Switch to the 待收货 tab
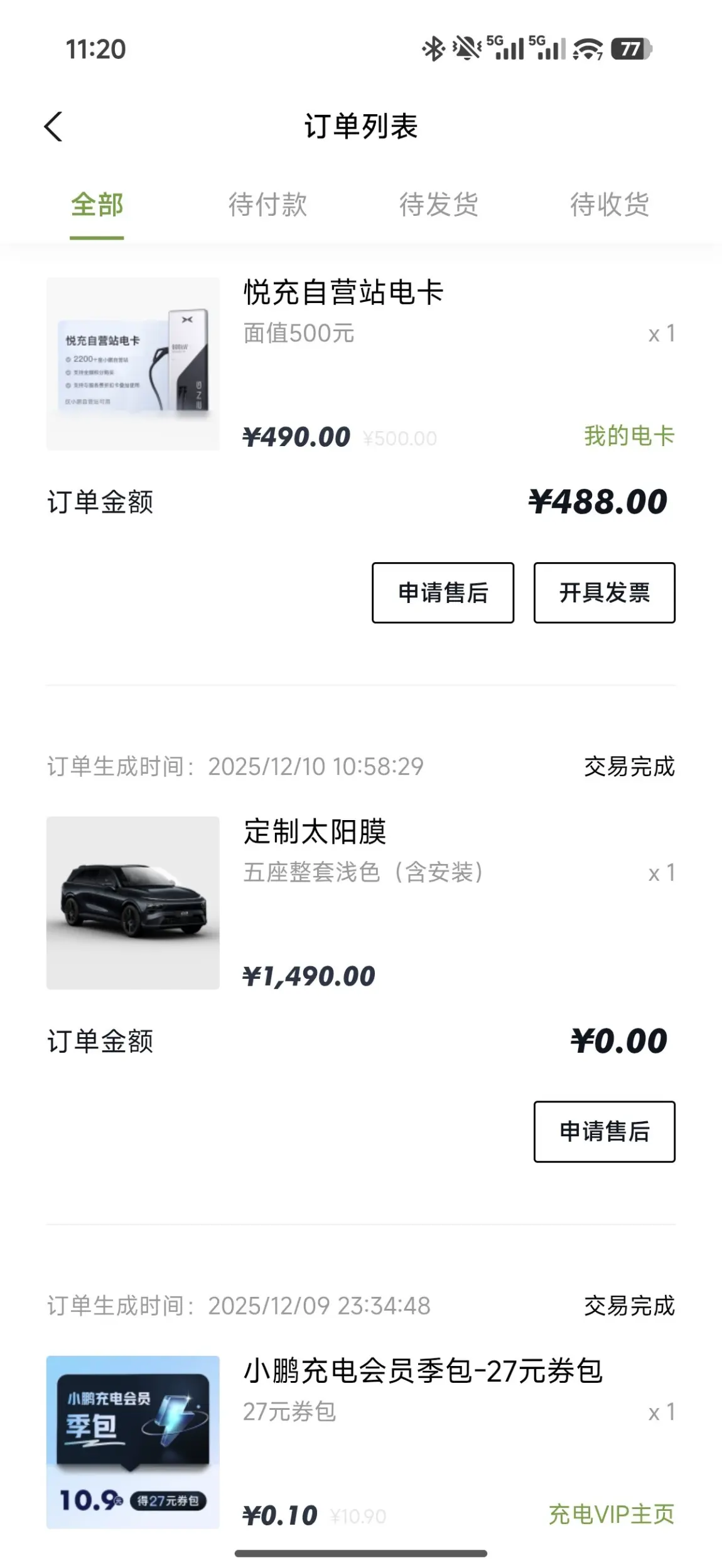The image size is (722, 1568). tap(609, 205)
